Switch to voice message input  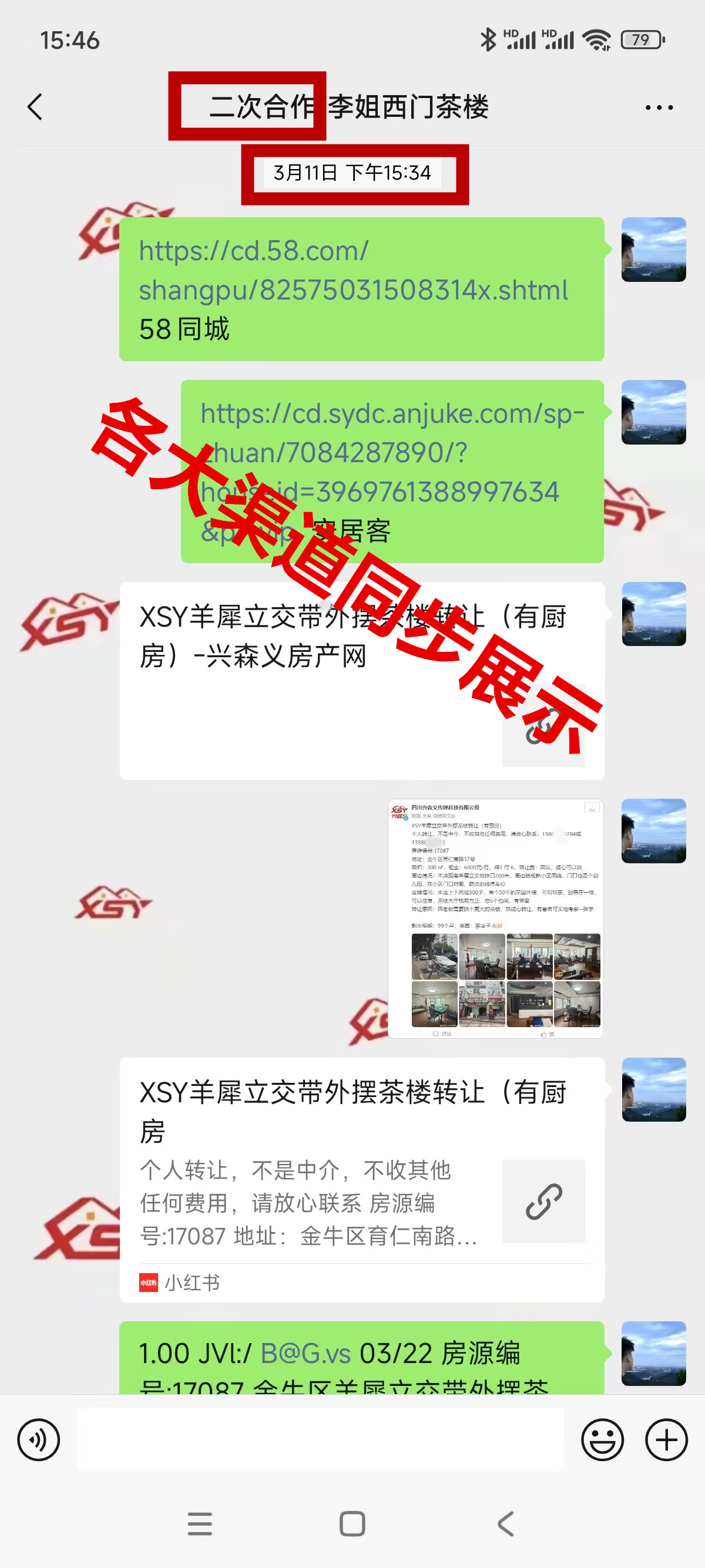[39, 1439]
